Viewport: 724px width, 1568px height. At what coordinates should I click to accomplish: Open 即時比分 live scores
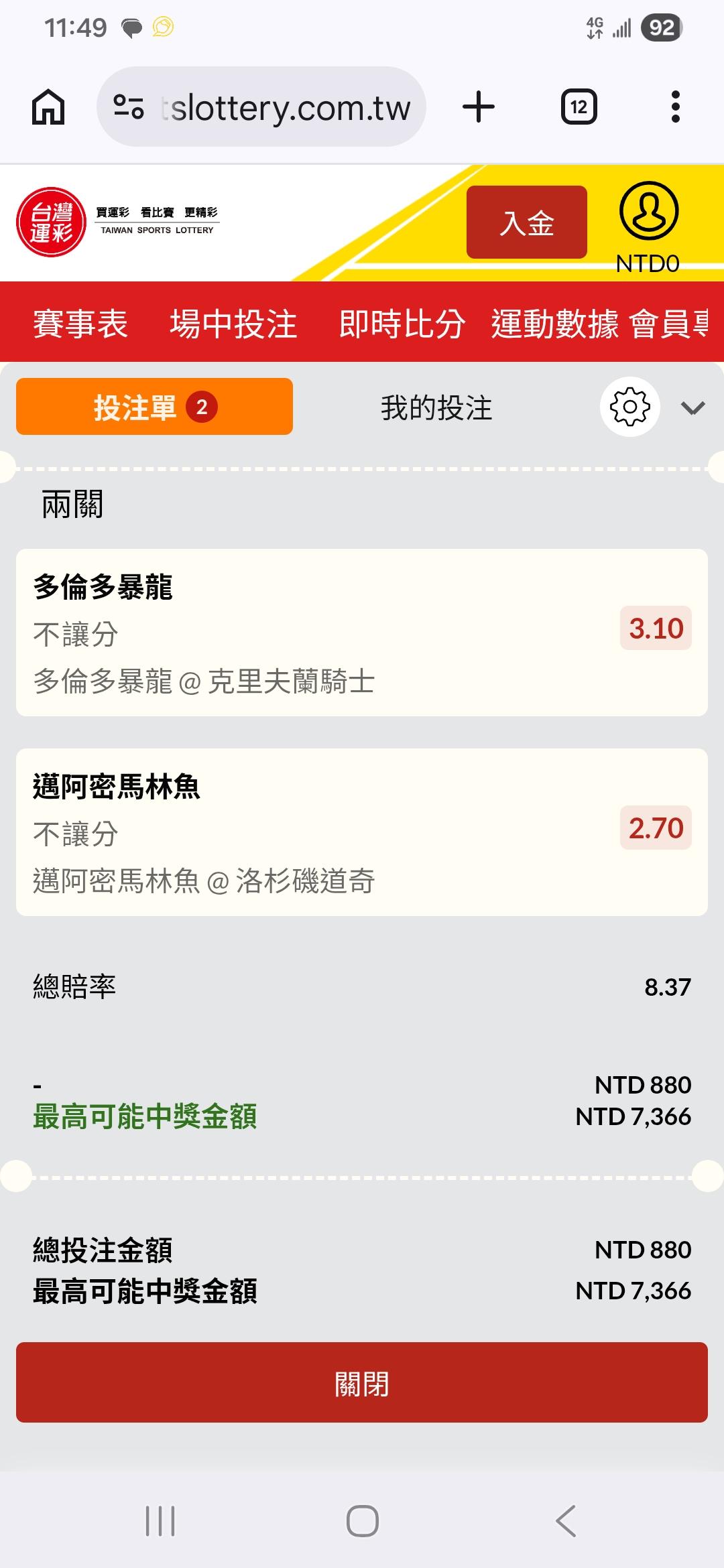click(x=402, y=324)
